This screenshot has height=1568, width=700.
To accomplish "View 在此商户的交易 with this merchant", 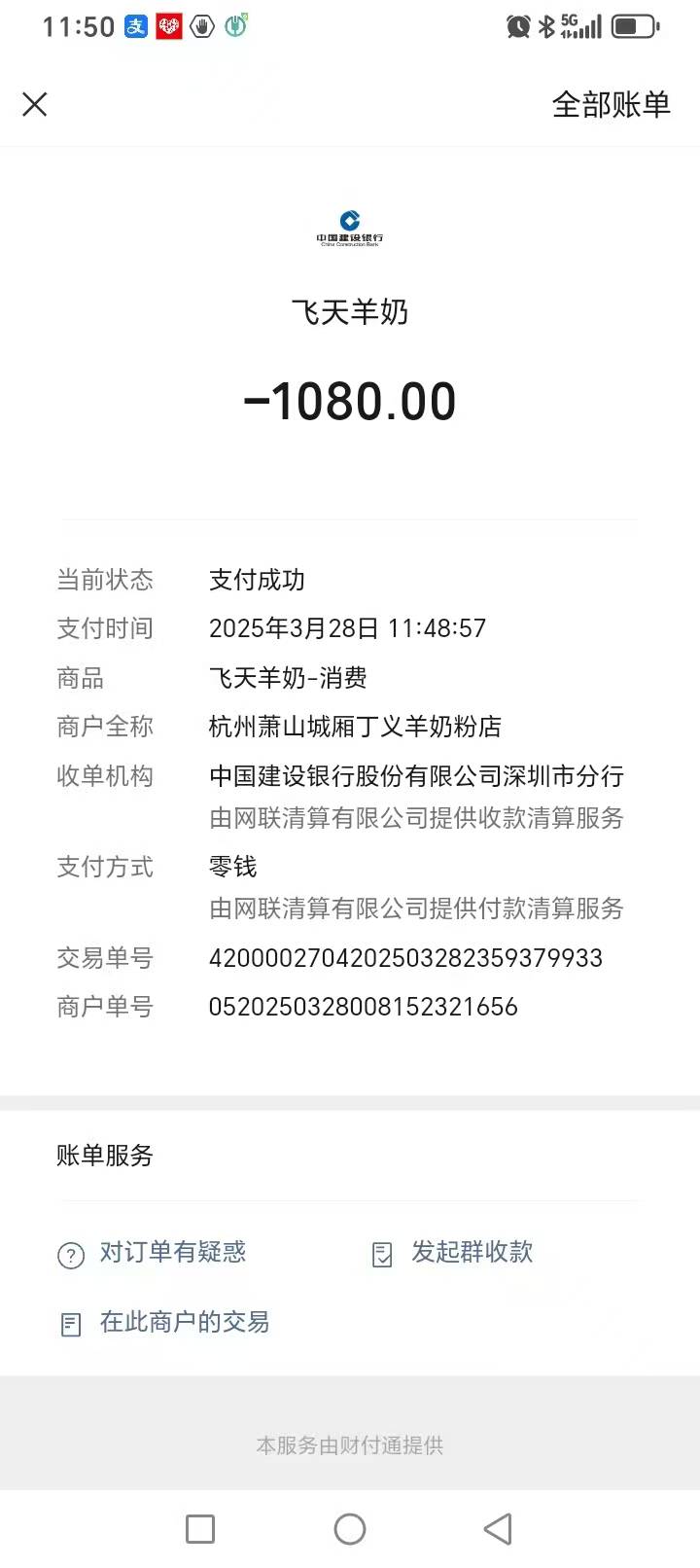I will [x=183, y=1323].
